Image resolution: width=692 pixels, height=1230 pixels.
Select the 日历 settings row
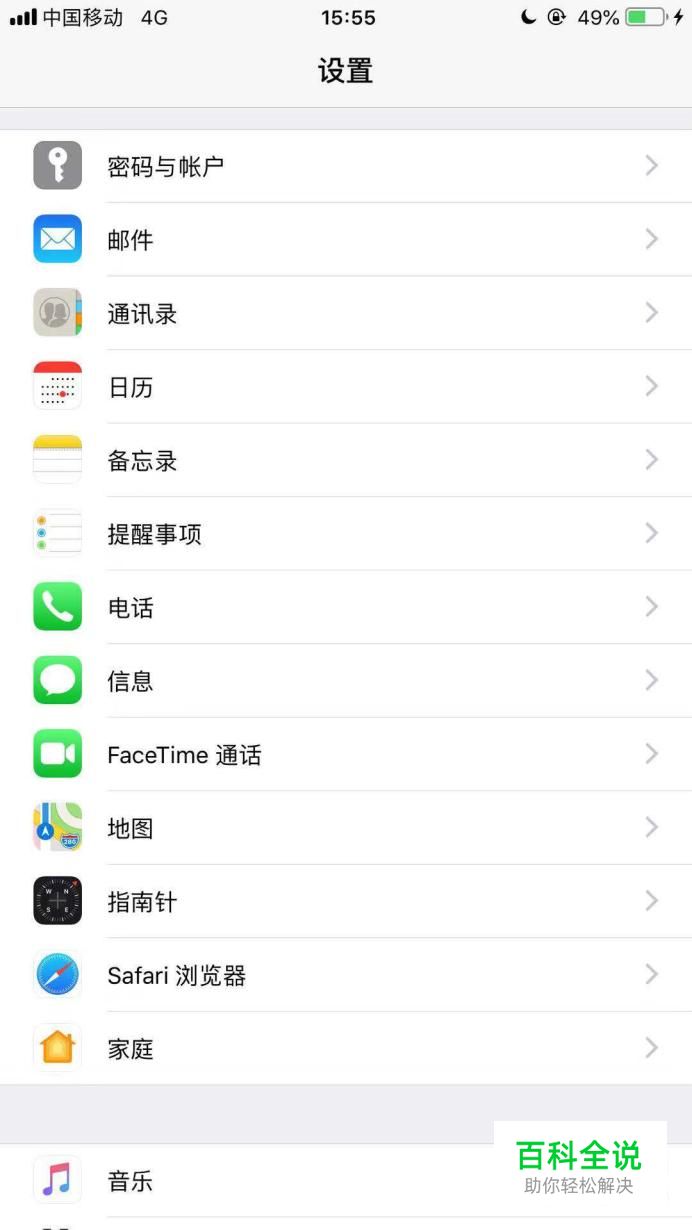(346, 387)
